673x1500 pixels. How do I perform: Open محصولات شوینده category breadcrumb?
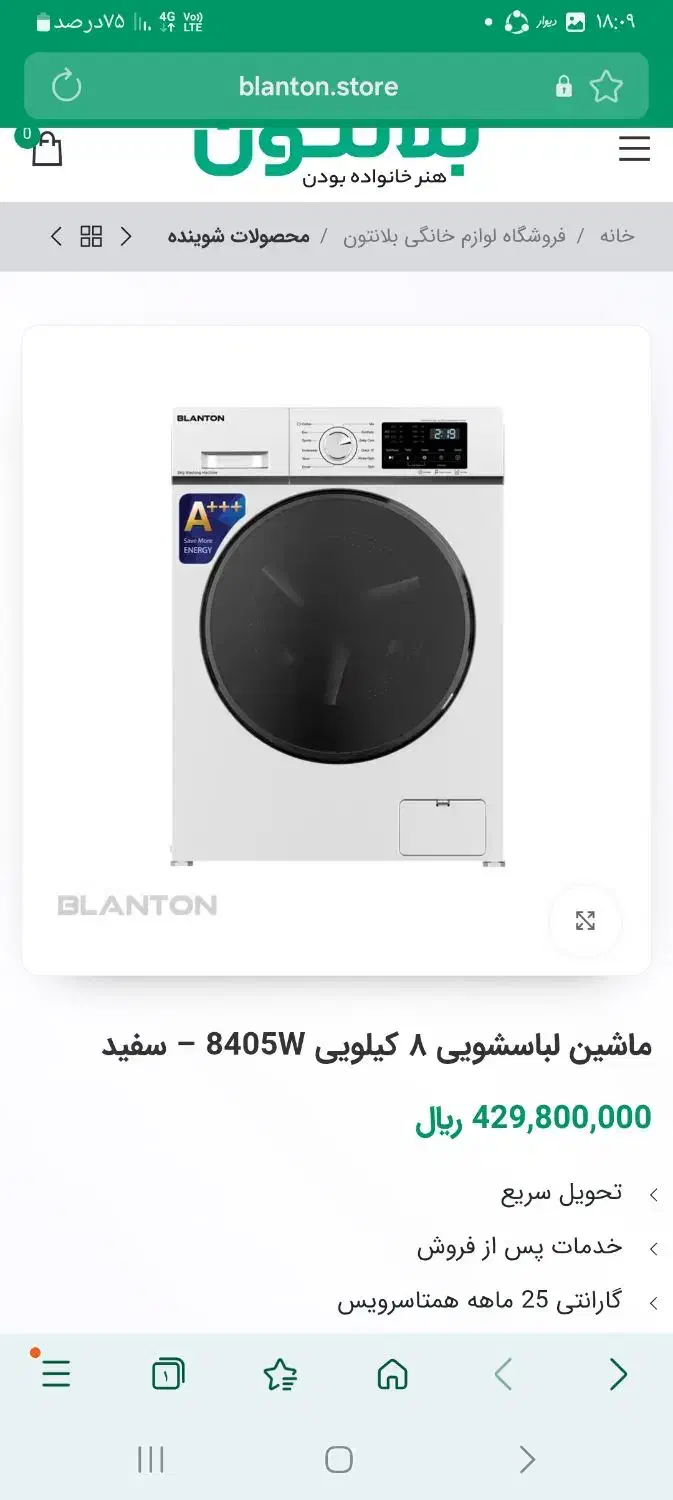click(238, 236)
